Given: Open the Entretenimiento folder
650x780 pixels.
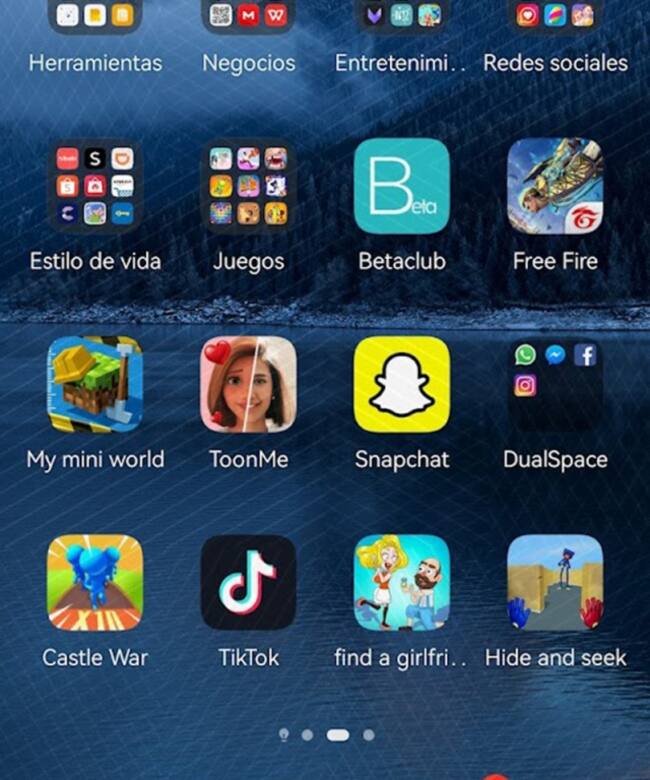Looking at the screenshot, I should (401, 17).
